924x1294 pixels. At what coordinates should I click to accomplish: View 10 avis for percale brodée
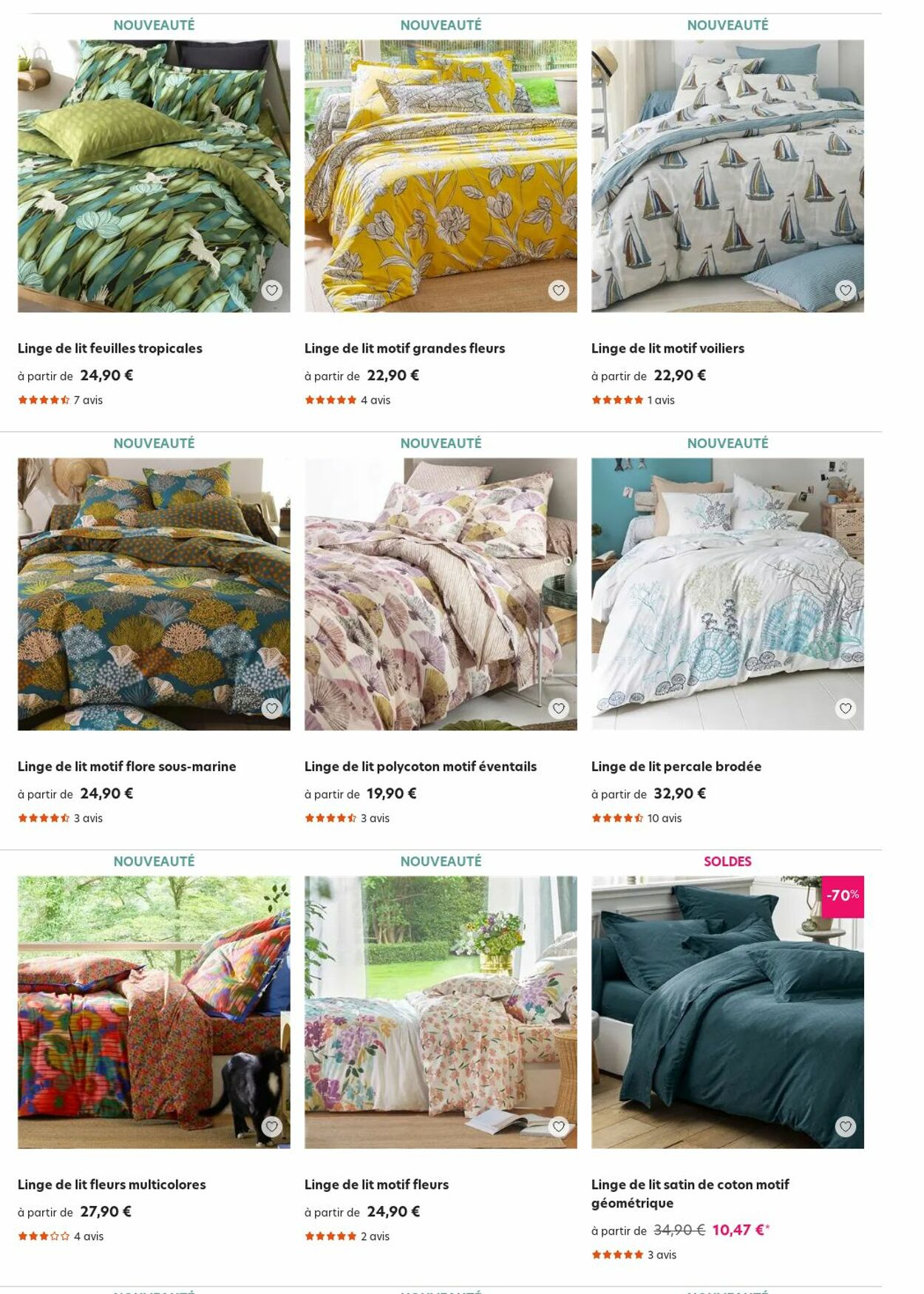(x=665, y=819)
